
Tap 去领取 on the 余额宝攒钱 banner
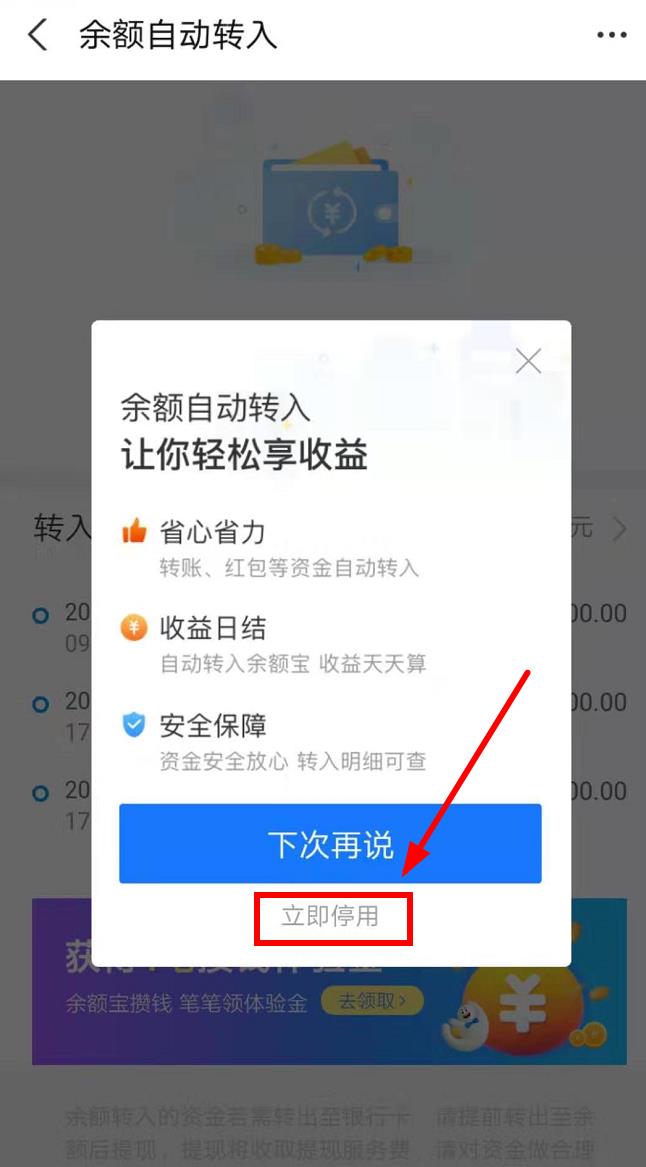pyautogui.click(x=372, y=1001)
